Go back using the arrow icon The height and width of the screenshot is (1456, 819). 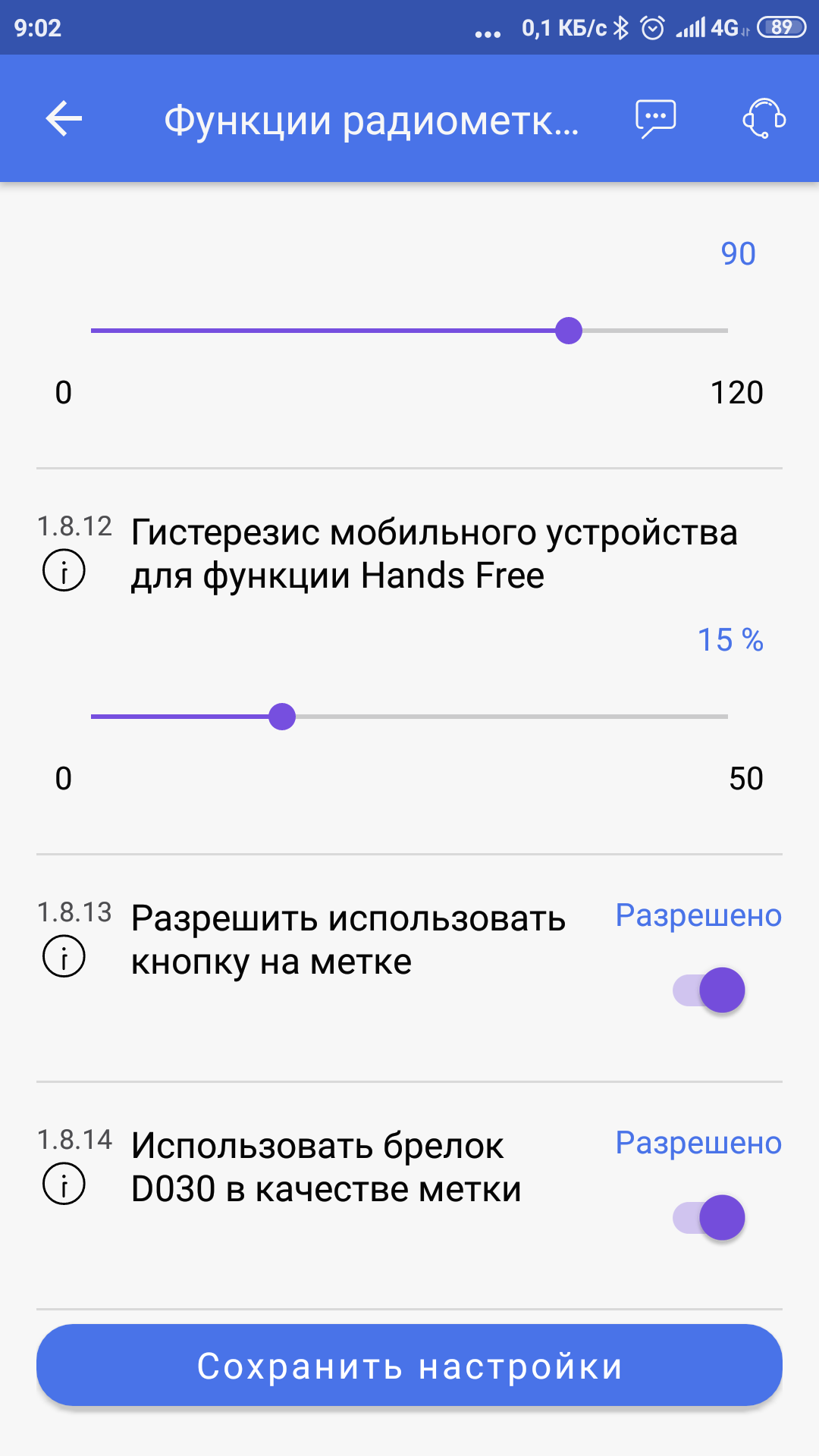[x=64, y=119]
